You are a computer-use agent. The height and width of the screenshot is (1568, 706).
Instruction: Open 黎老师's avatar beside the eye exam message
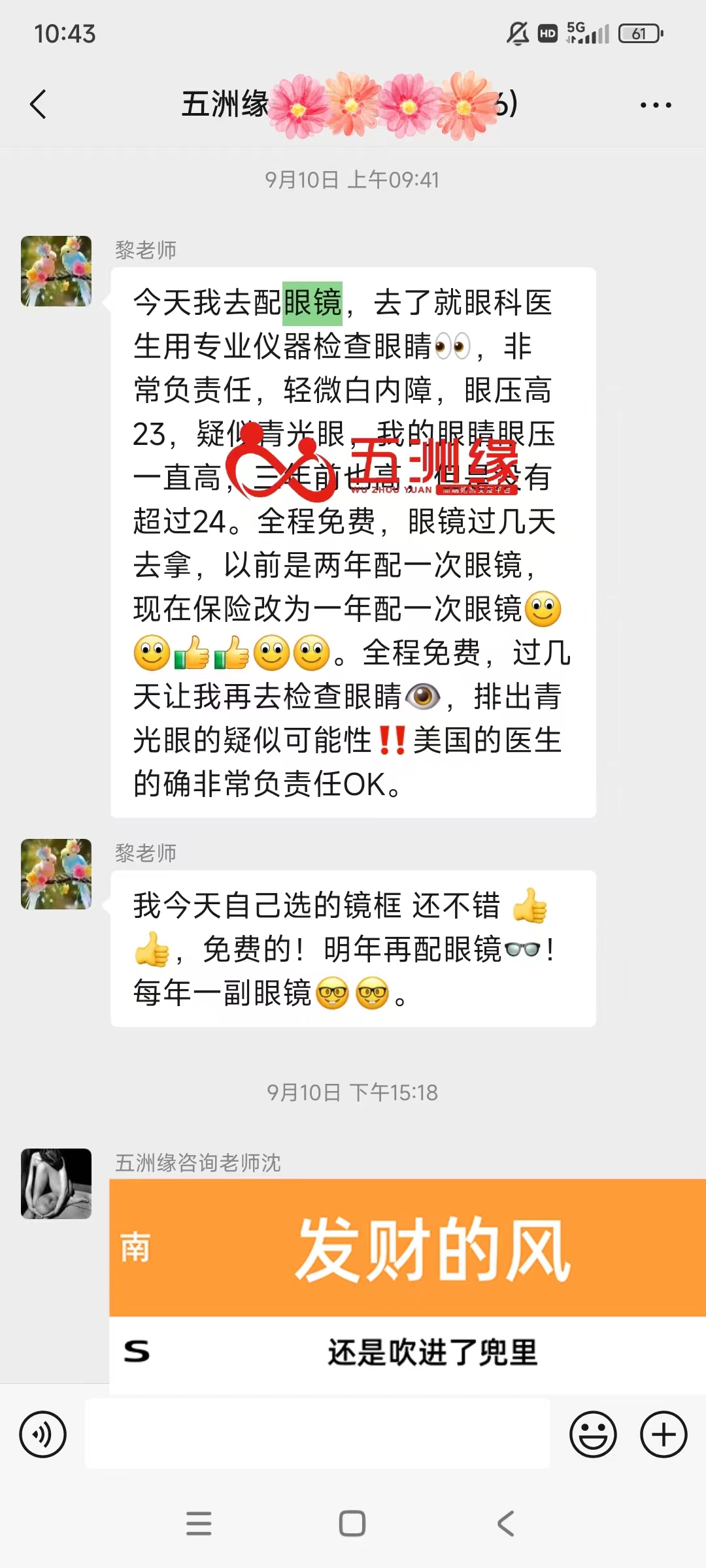tap(56, 271)
